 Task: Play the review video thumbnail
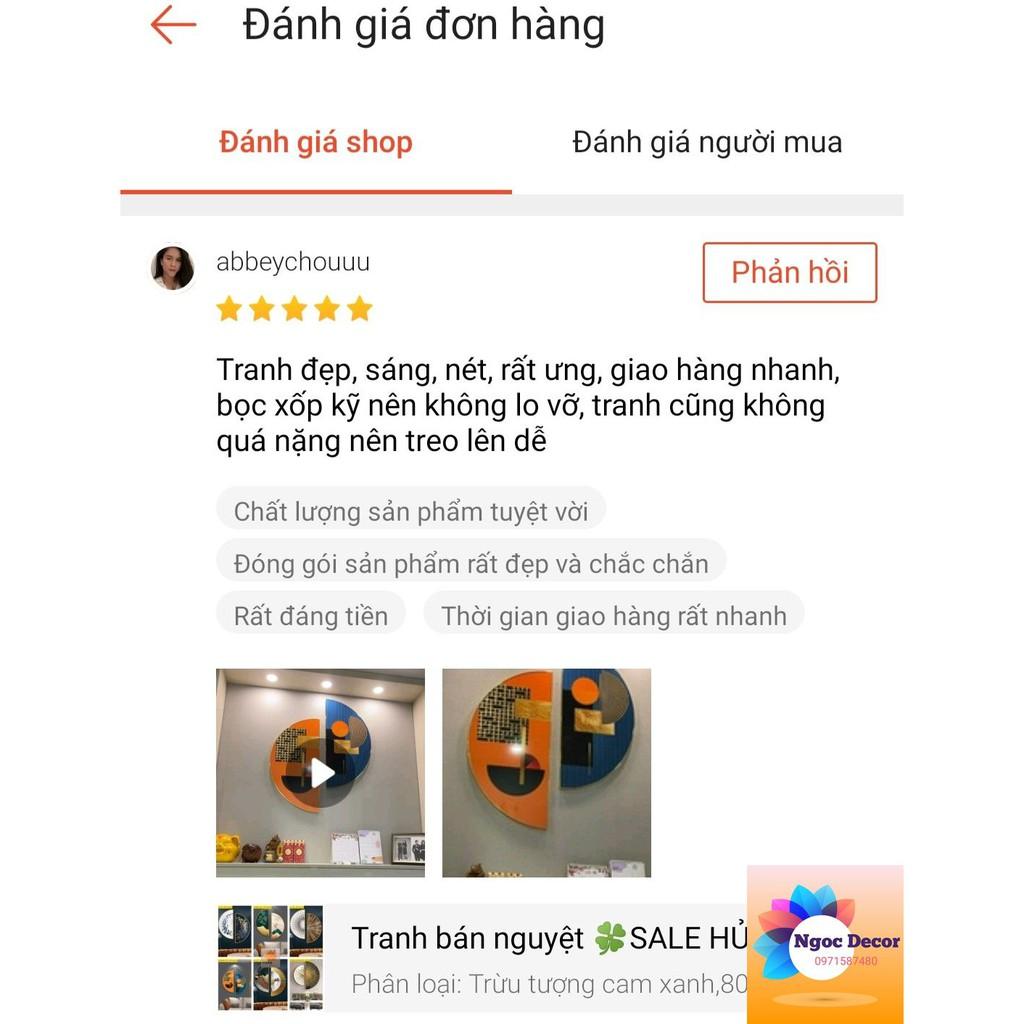(x=321, y=772)
